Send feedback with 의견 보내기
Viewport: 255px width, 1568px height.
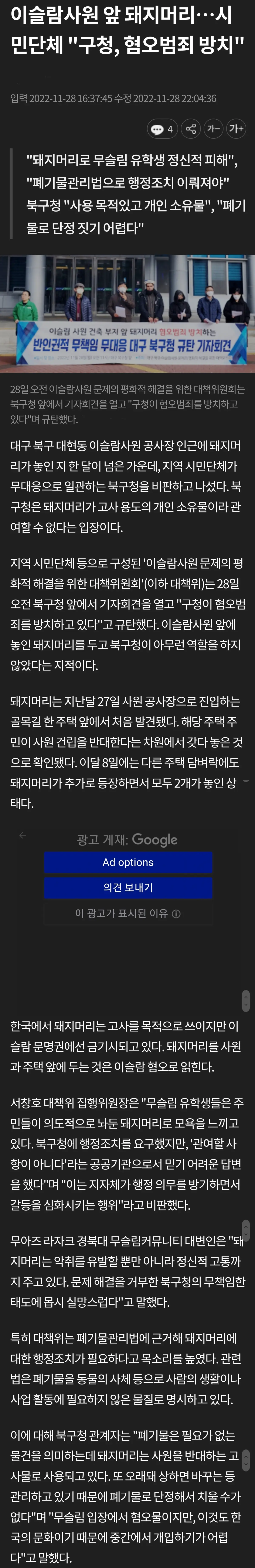click(128, 888)
